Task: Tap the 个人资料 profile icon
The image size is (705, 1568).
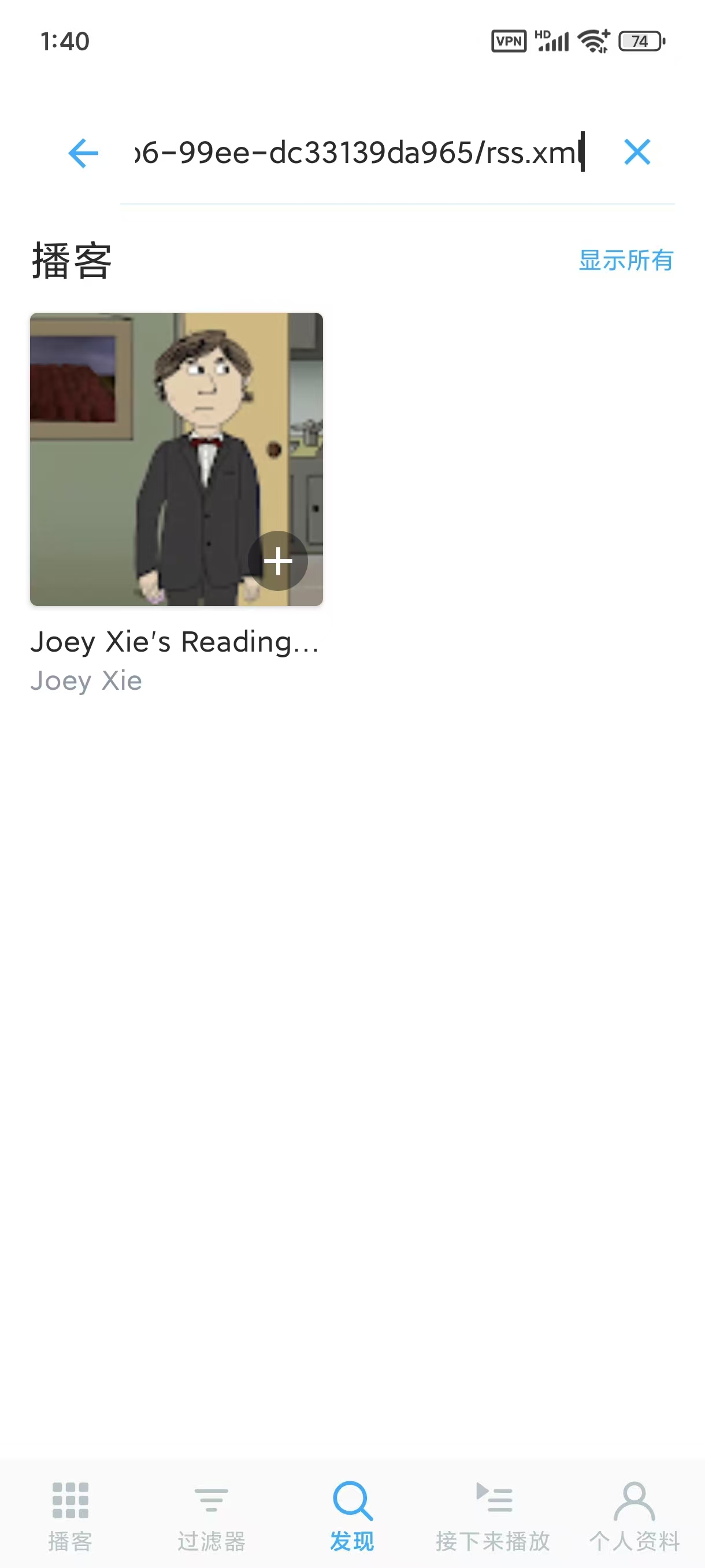Action: [x=636, y=1502]
